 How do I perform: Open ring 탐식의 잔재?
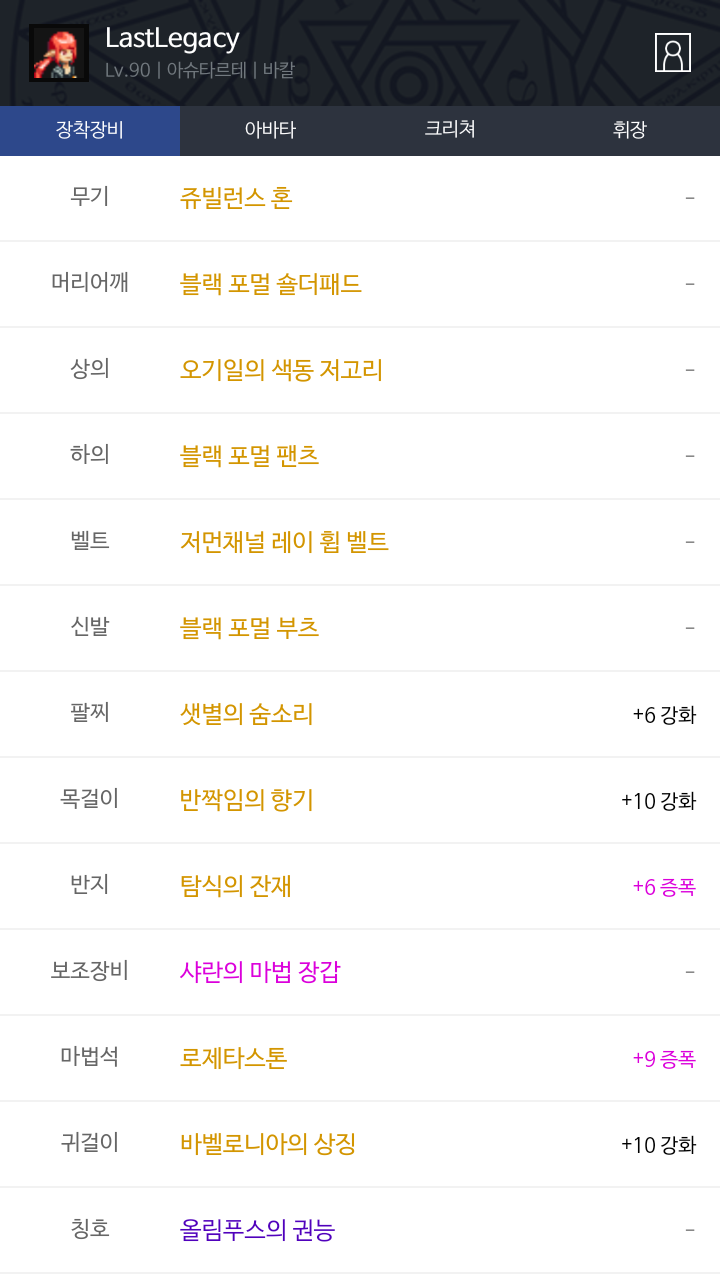pos(235,886)
